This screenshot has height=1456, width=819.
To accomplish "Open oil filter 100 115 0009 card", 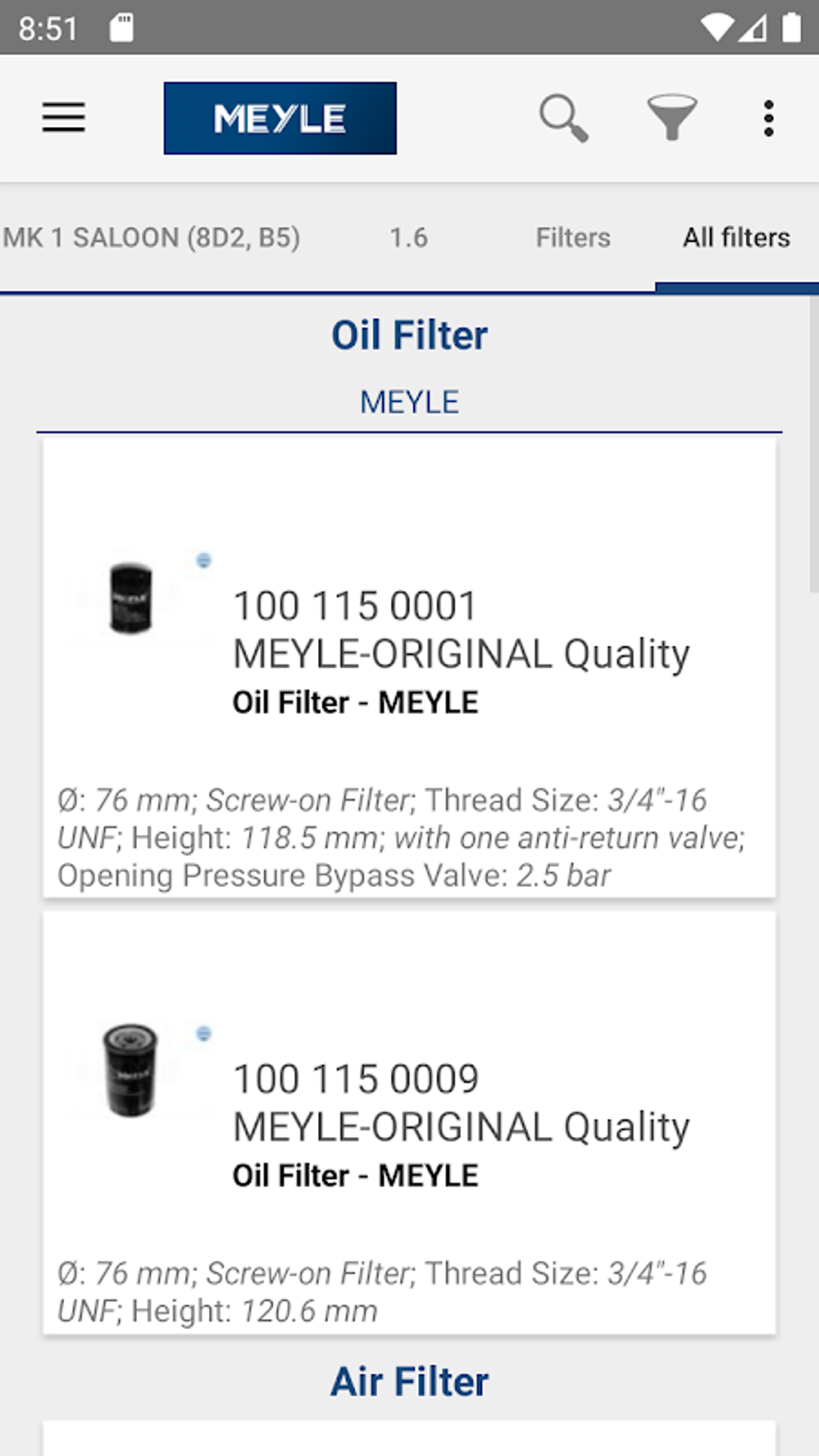I will pos(409,1123).
